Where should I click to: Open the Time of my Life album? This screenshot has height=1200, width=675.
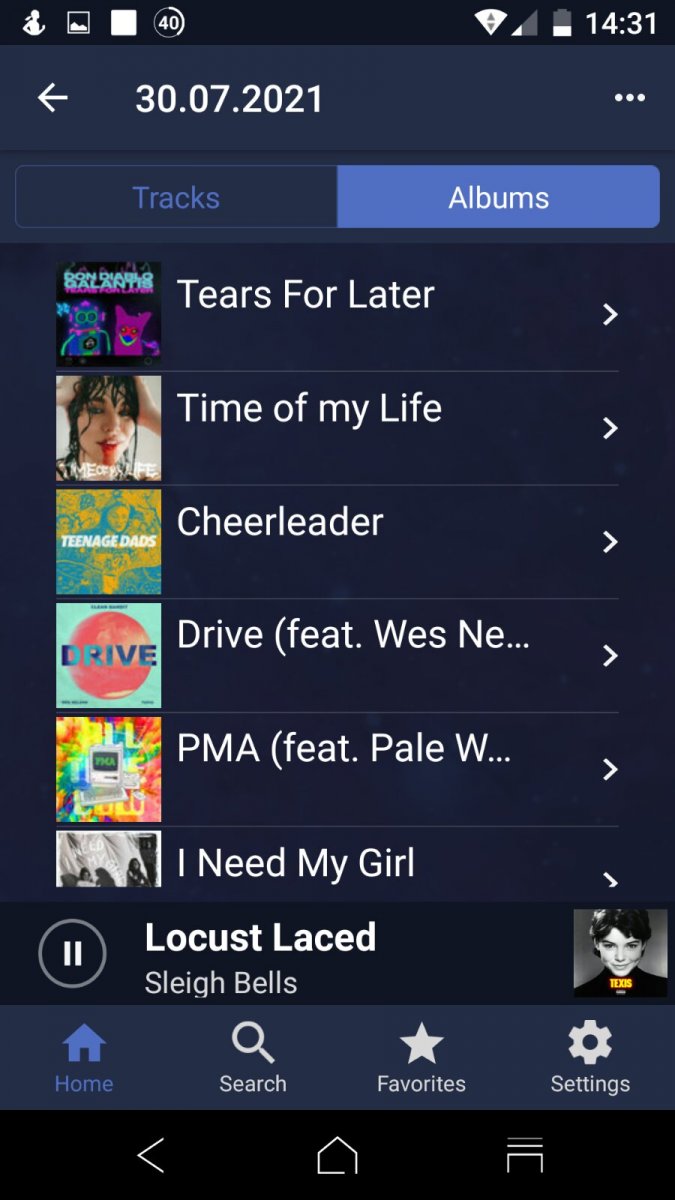point(336,428)
